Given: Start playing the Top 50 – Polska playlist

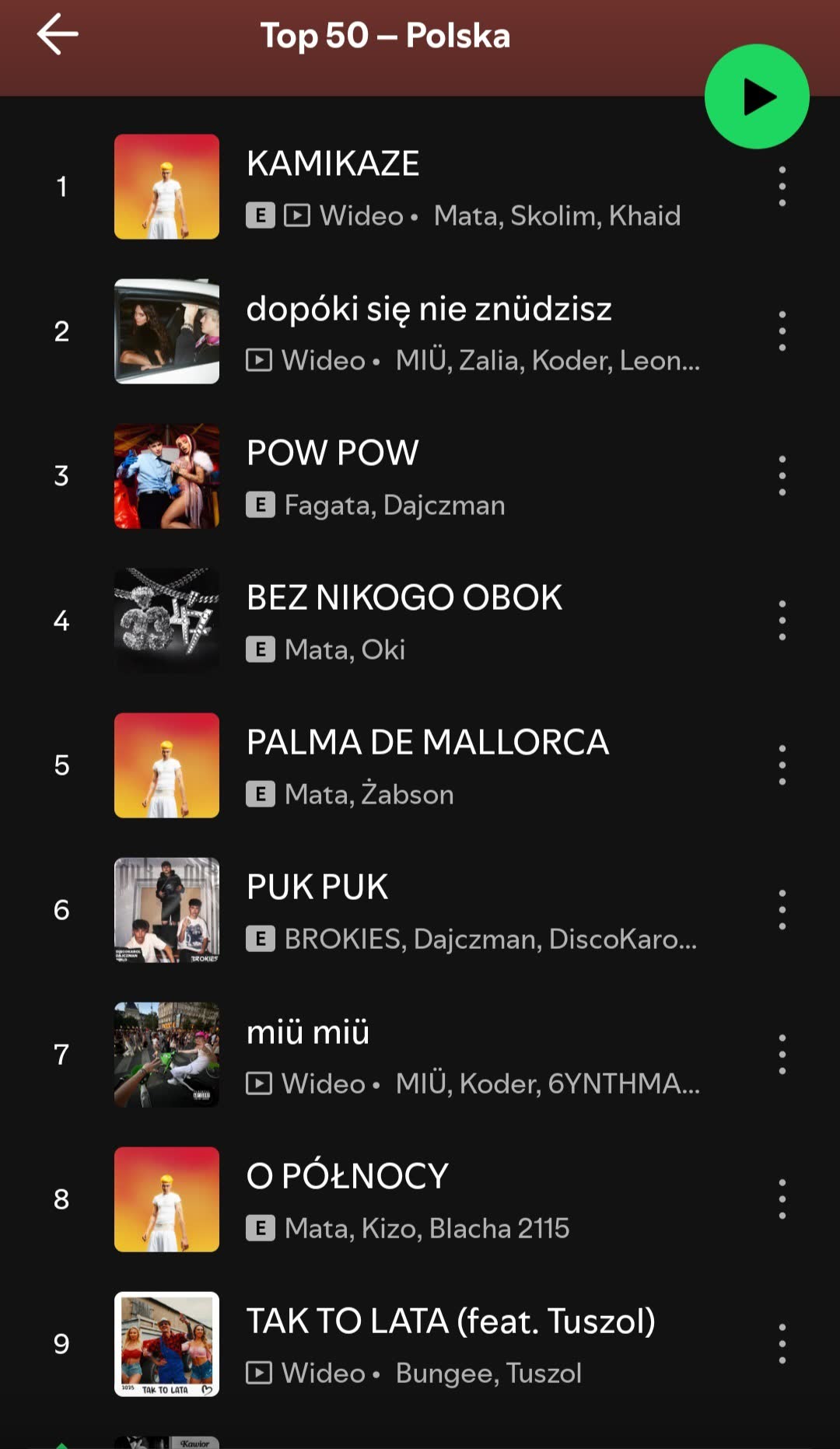Looking at the screenshot, I should (x=756, y=97).
